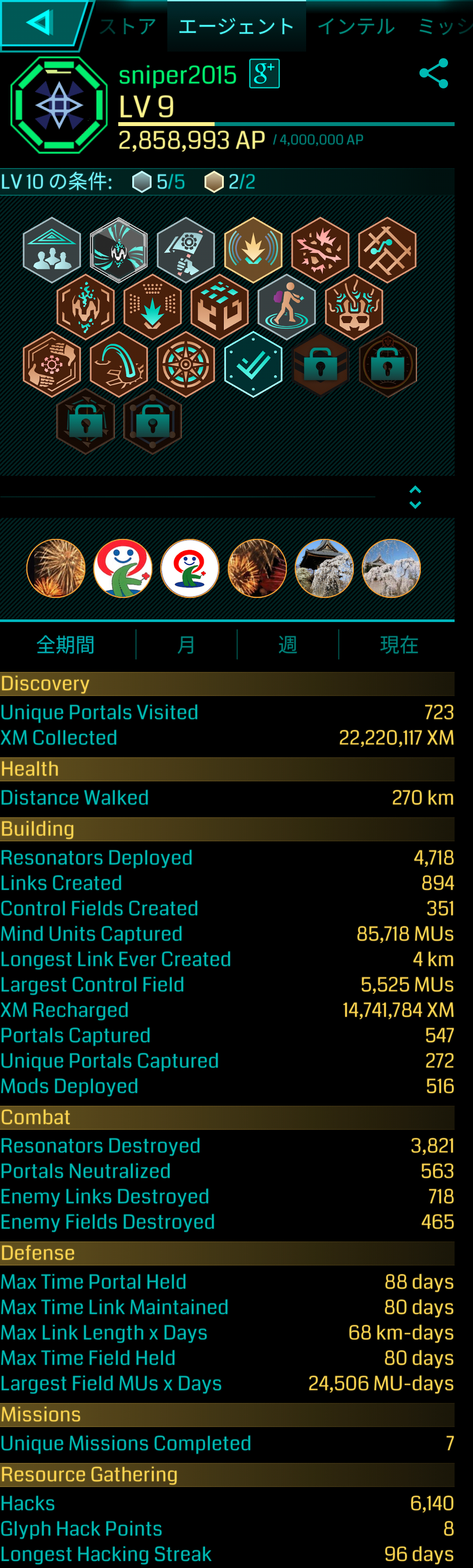Screen dimensions: 473x1568
Task: Open the gold medal badge with the flame icon
Action: tap(253, 250)
